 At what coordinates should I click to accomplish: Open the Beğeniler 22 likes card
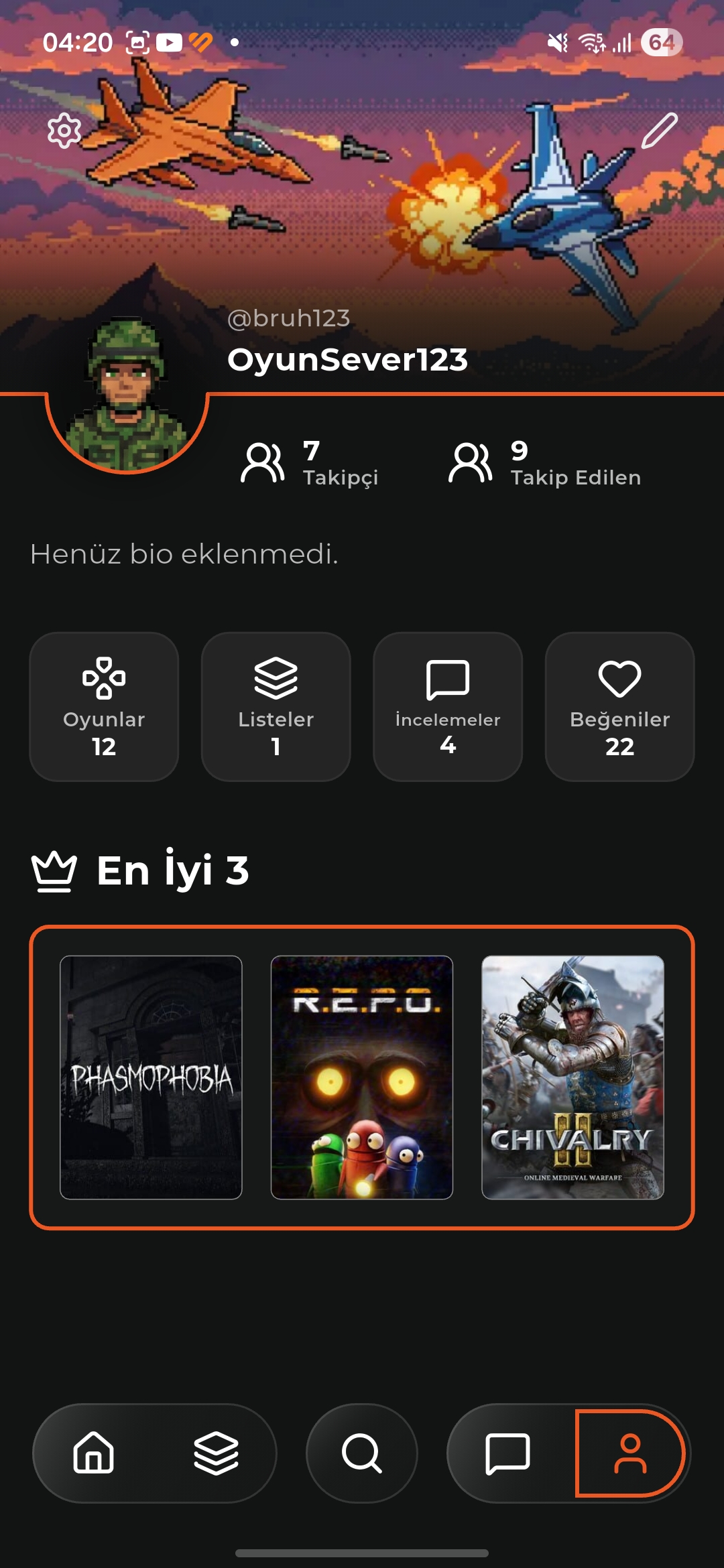click(x=619, y=708)
